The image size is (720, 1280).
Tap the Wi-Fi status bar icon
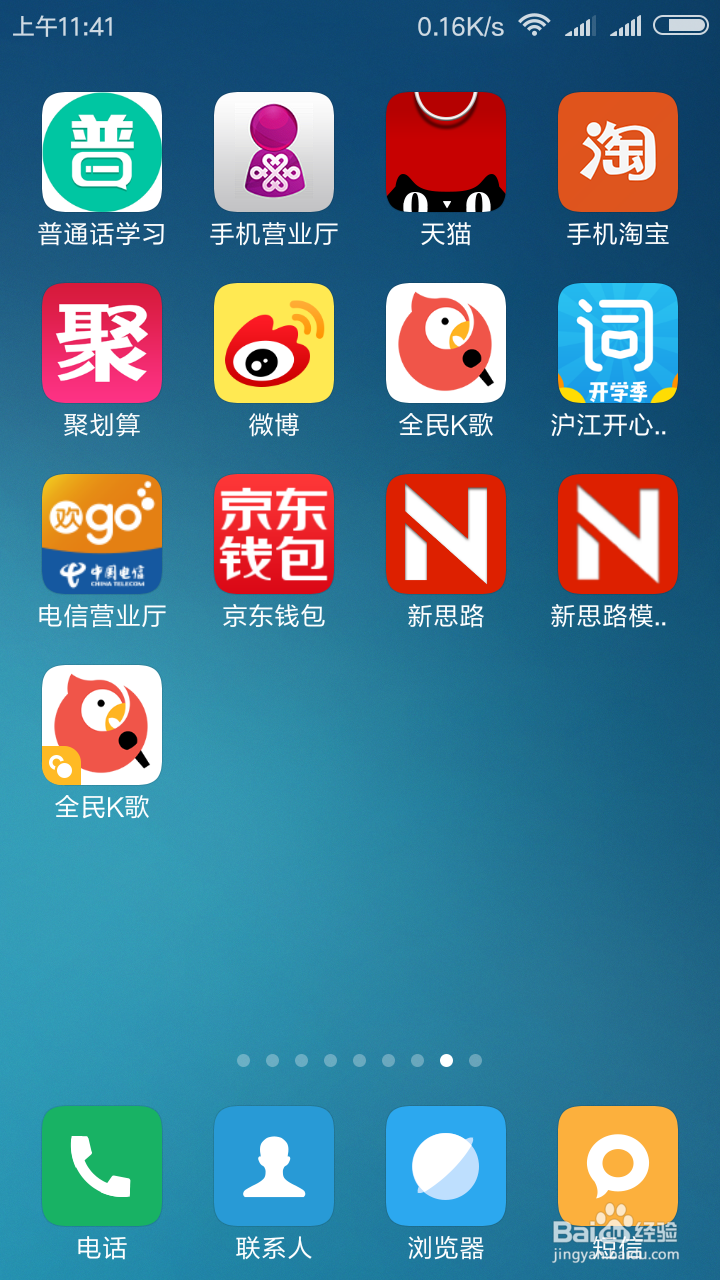point(536,26)
